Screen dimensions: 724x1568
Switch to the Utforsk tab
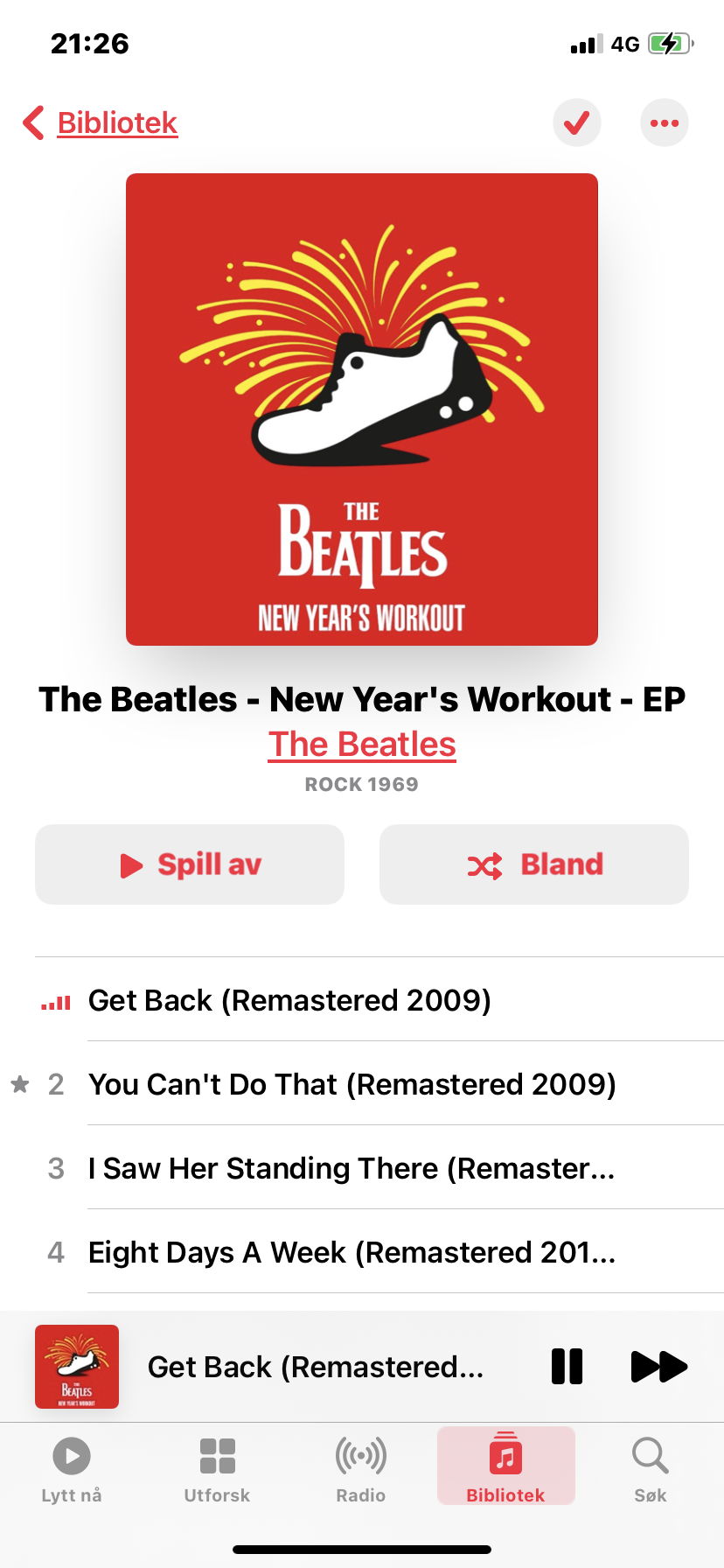point(217,1468)
